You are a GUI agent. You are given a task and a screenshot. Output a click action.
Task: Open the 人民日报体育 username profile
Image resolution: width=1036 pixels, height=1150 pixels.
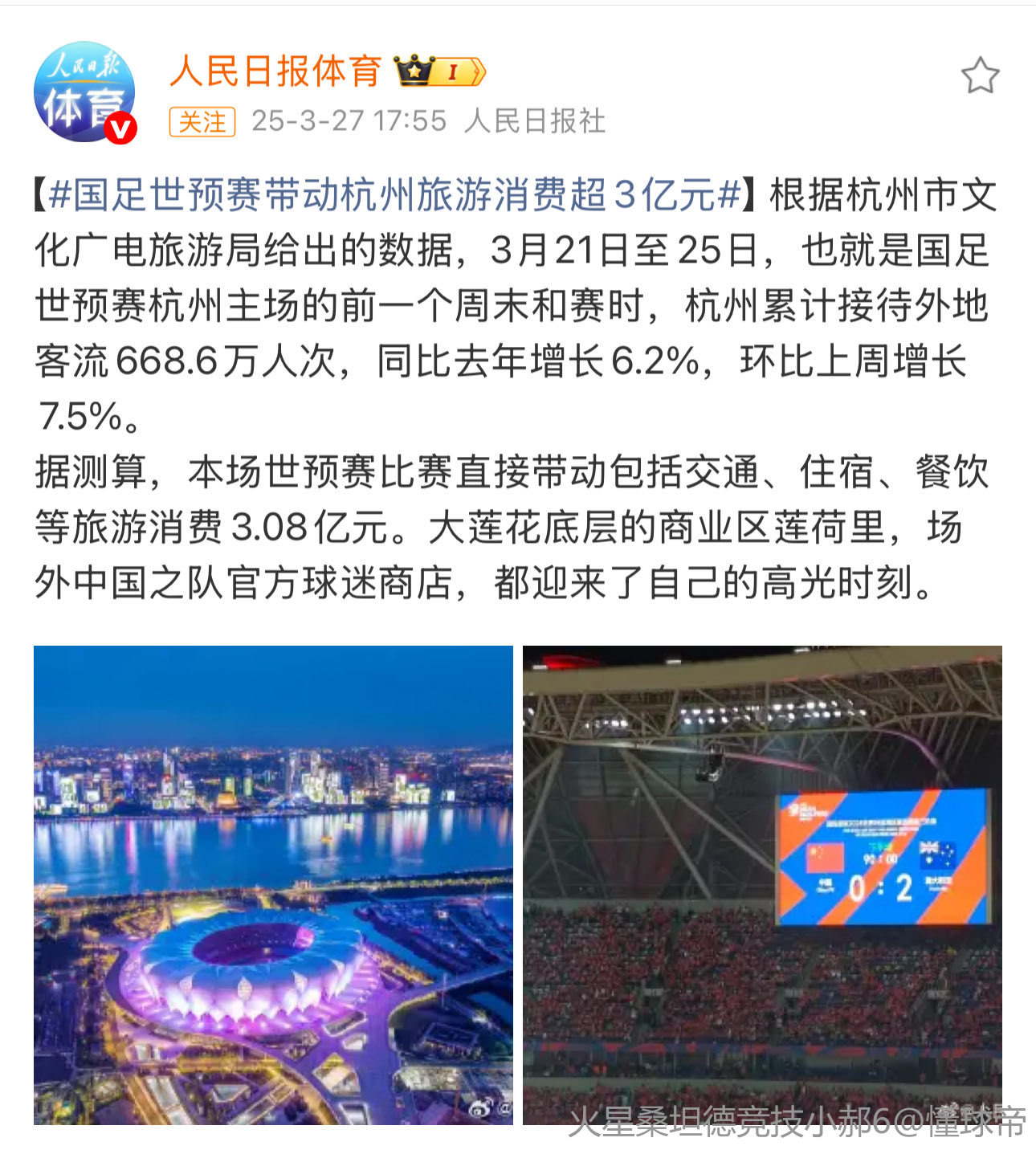[x=275, y=71]
